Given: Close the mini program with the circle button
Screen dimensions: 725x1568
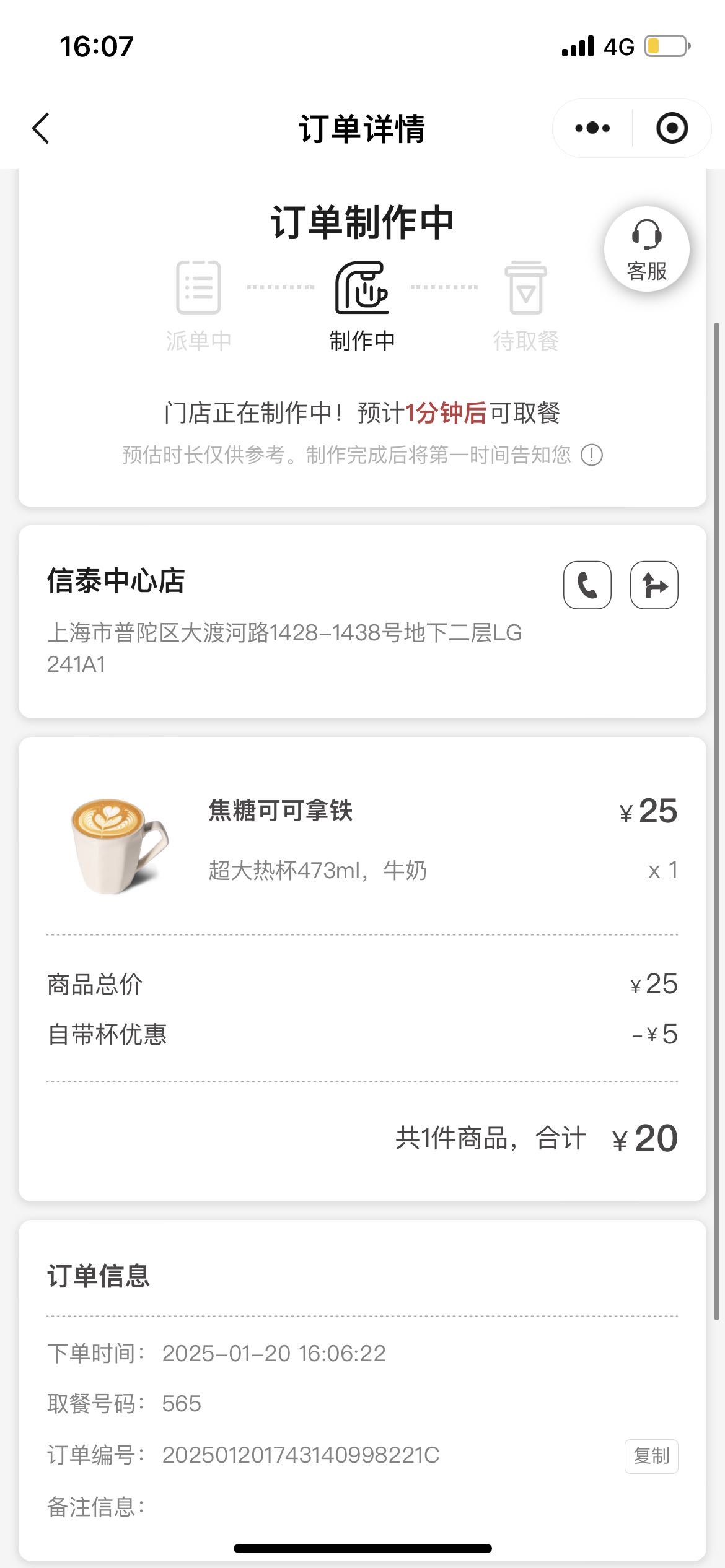Looking at the screenshot, I should pyautogui.click(x=672, y=128).
